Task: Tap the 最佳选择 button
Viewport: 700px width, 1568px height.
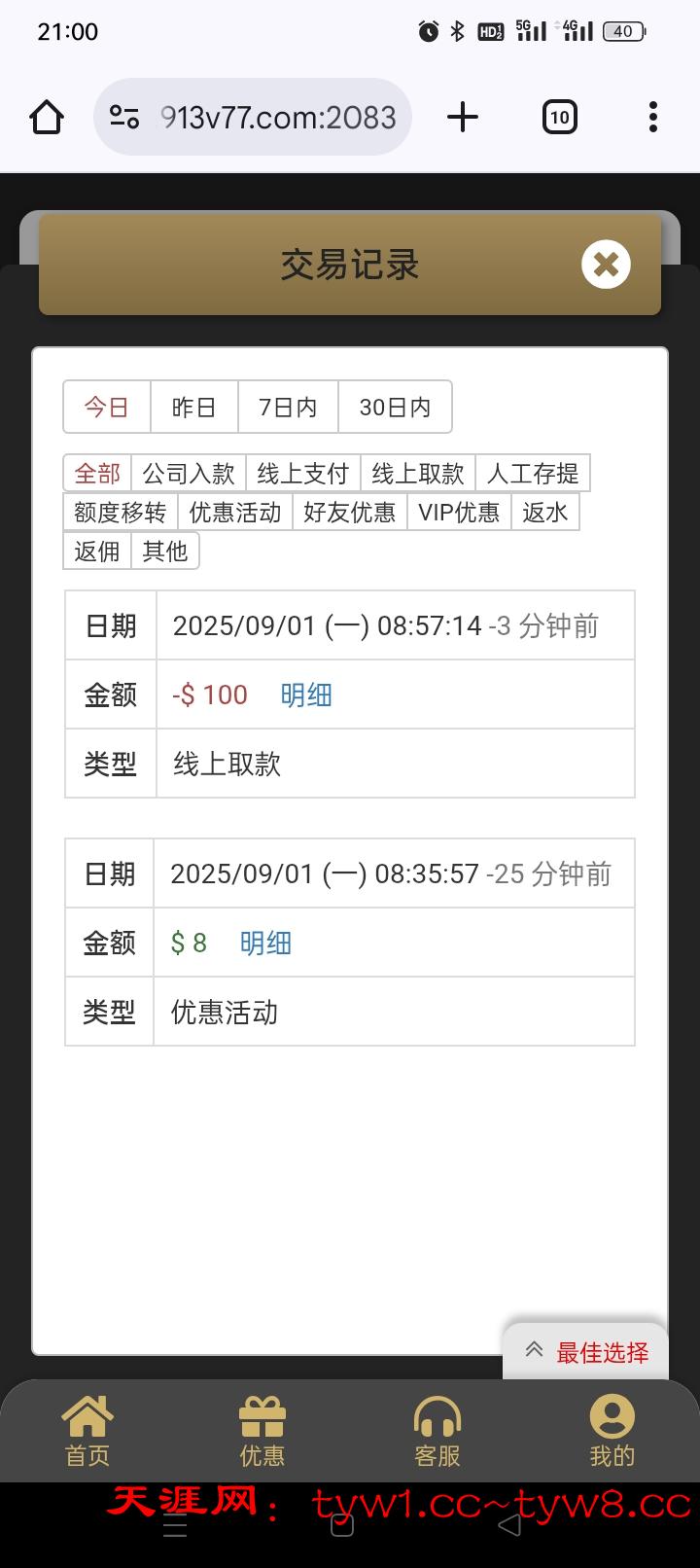Action: (603, 1351)
